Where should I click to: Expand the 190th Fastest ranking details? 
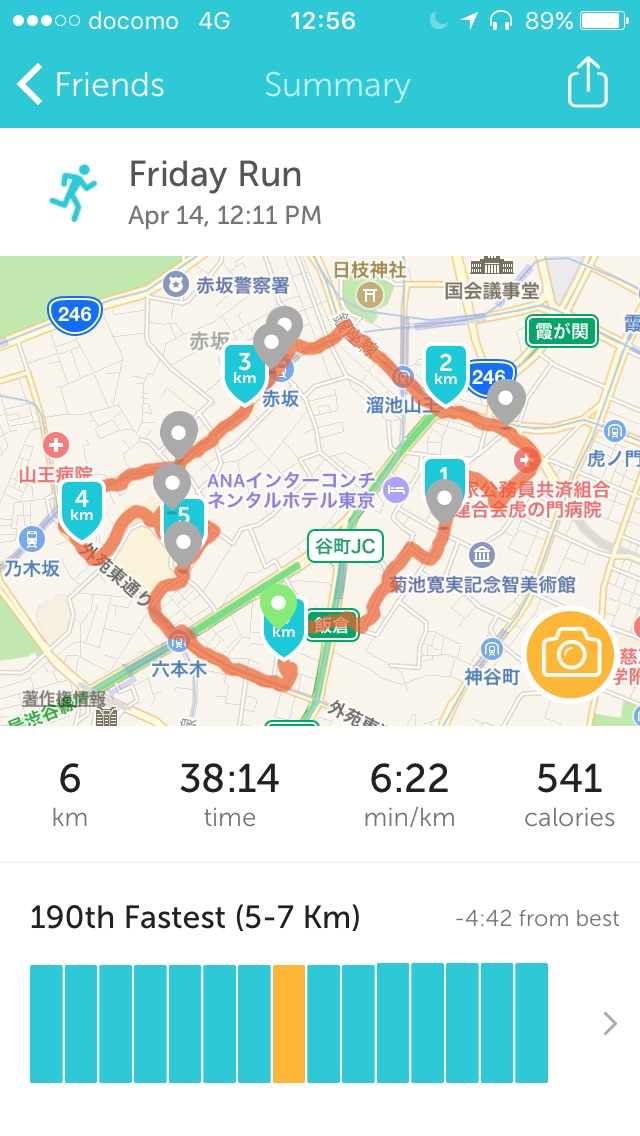[x=610, y=1022]
